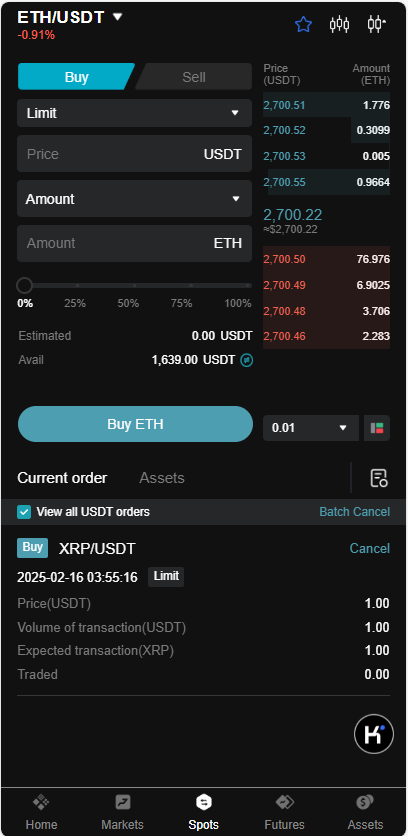Batch Cancel all open orders

pos(355,512)
